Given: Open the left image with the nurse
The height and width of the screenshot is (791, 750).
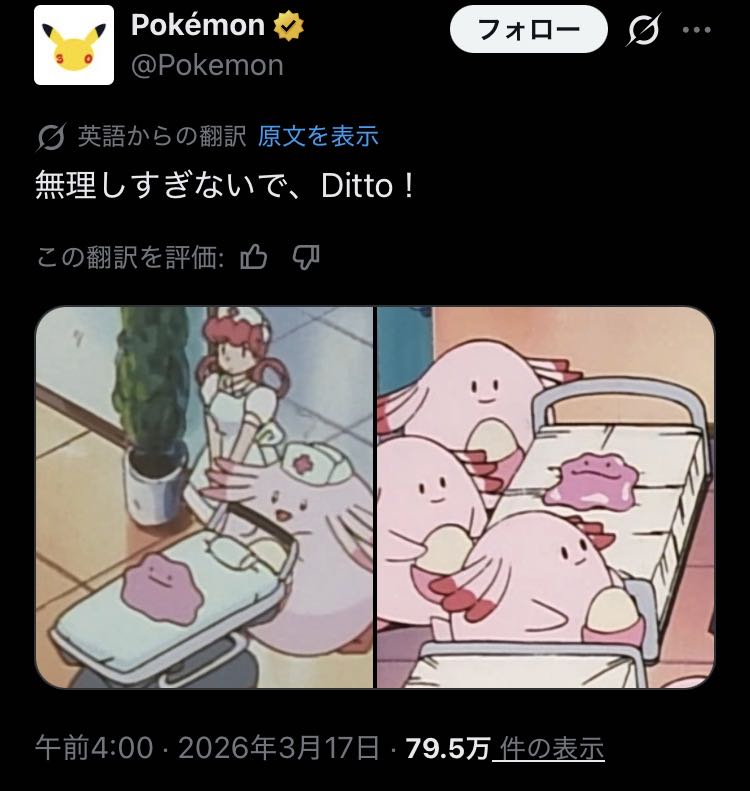Looking at the screenshot, I should (x=204, y=497).
